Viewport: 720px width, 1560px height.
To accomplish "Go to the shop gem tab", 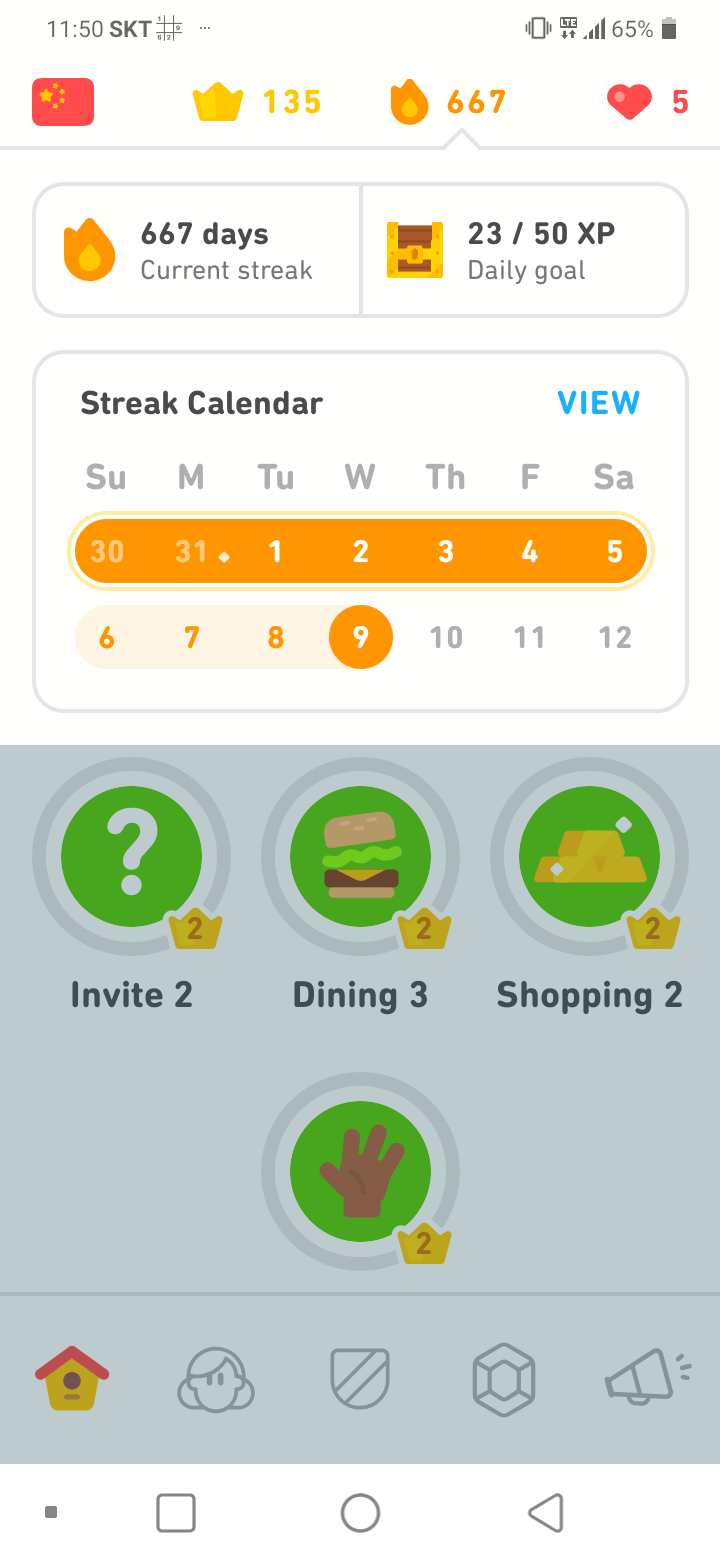I will pos(504,1380).
